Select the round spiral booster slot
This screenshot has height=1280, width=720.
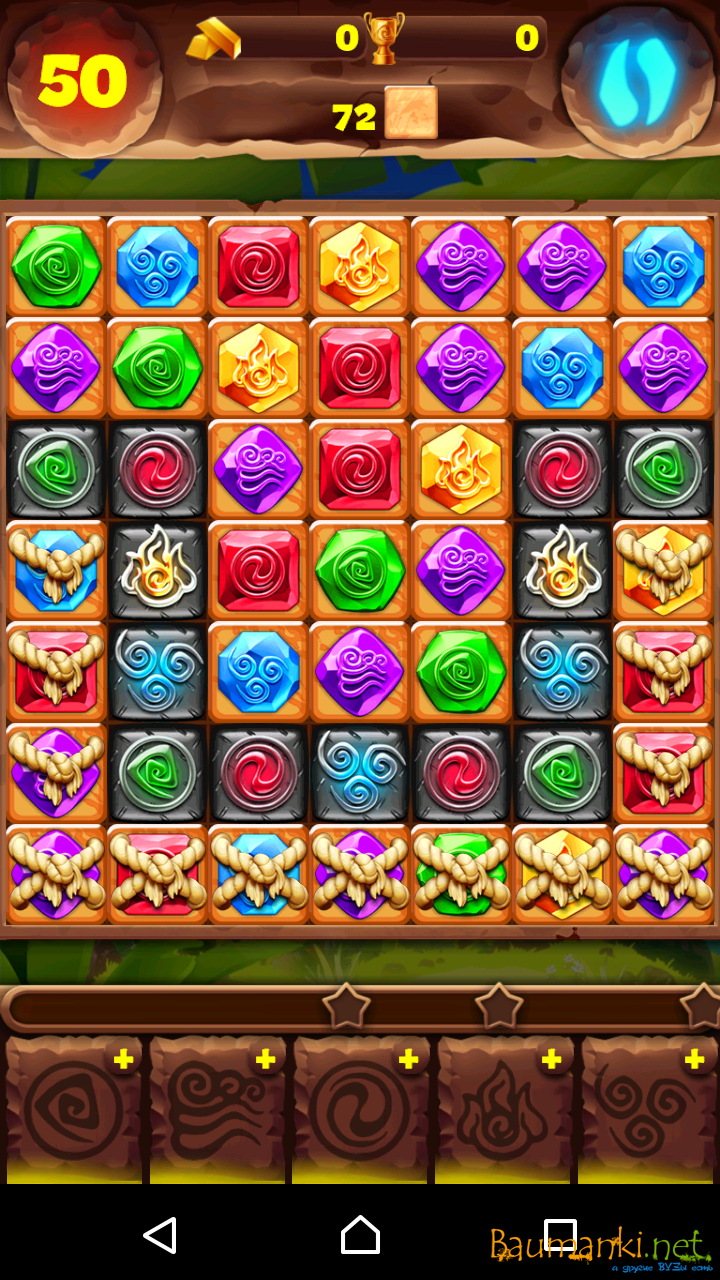coord(360,1110)
